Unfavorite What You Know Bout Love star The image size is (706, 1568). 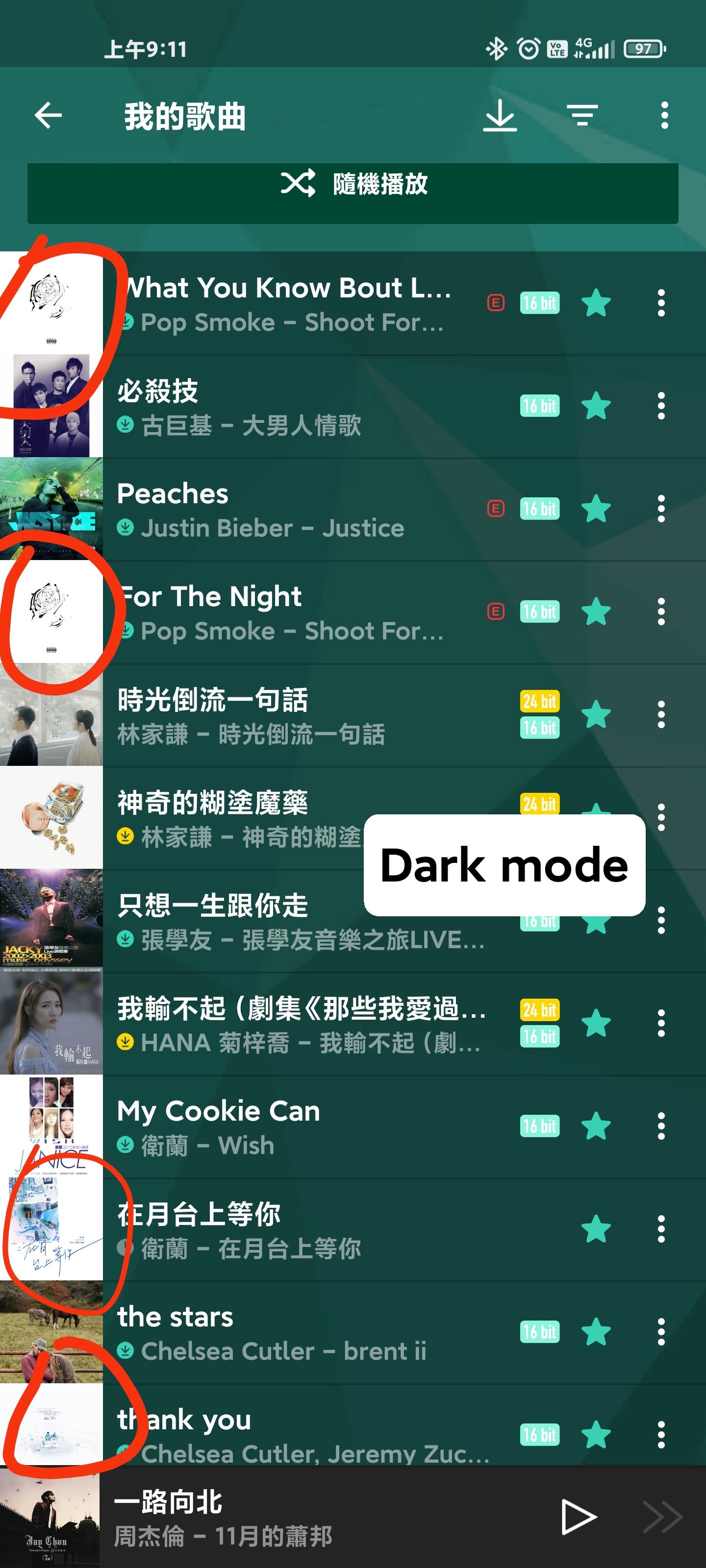pos(596,303)
